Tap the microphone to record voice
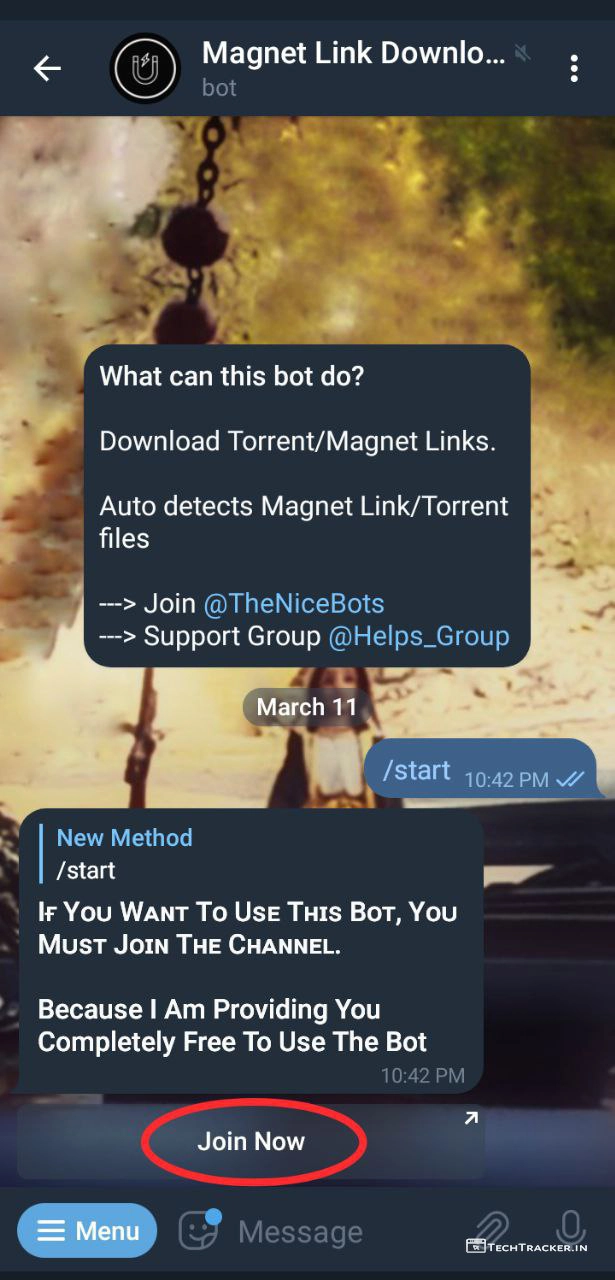The width and height of the screenshot is (615, 1280). (x=570, y=1228)
